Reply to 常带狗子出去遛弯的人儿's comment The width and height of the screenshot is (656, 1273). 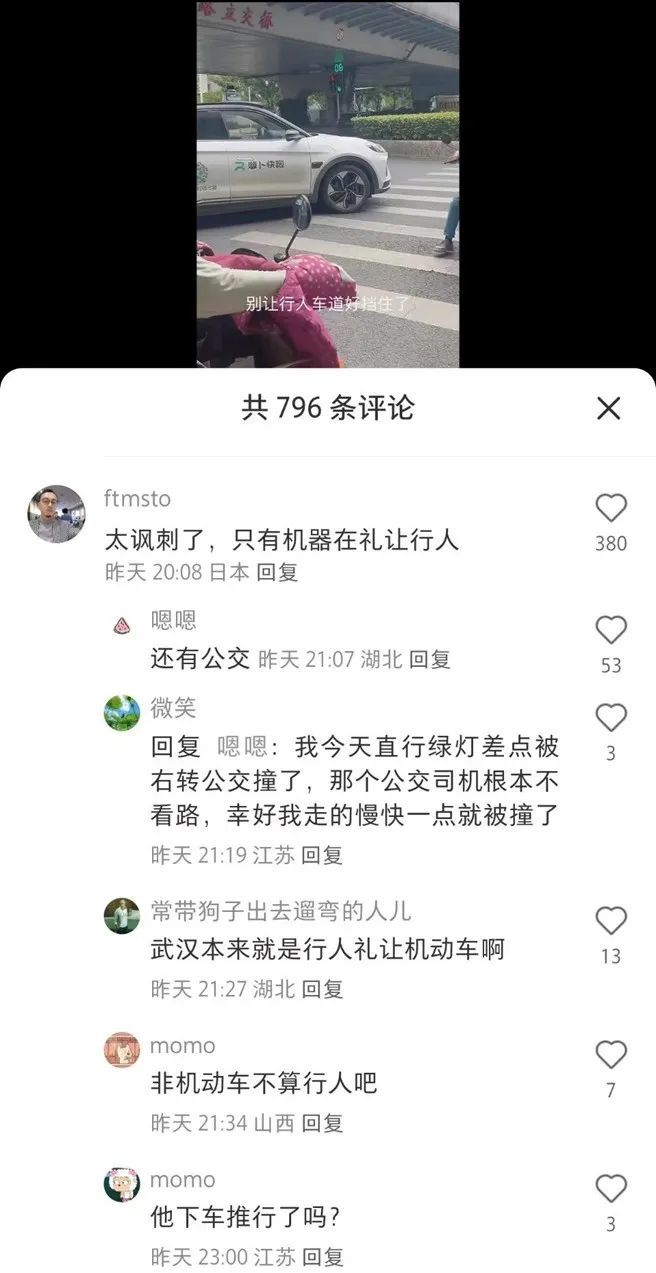(322, 989)
